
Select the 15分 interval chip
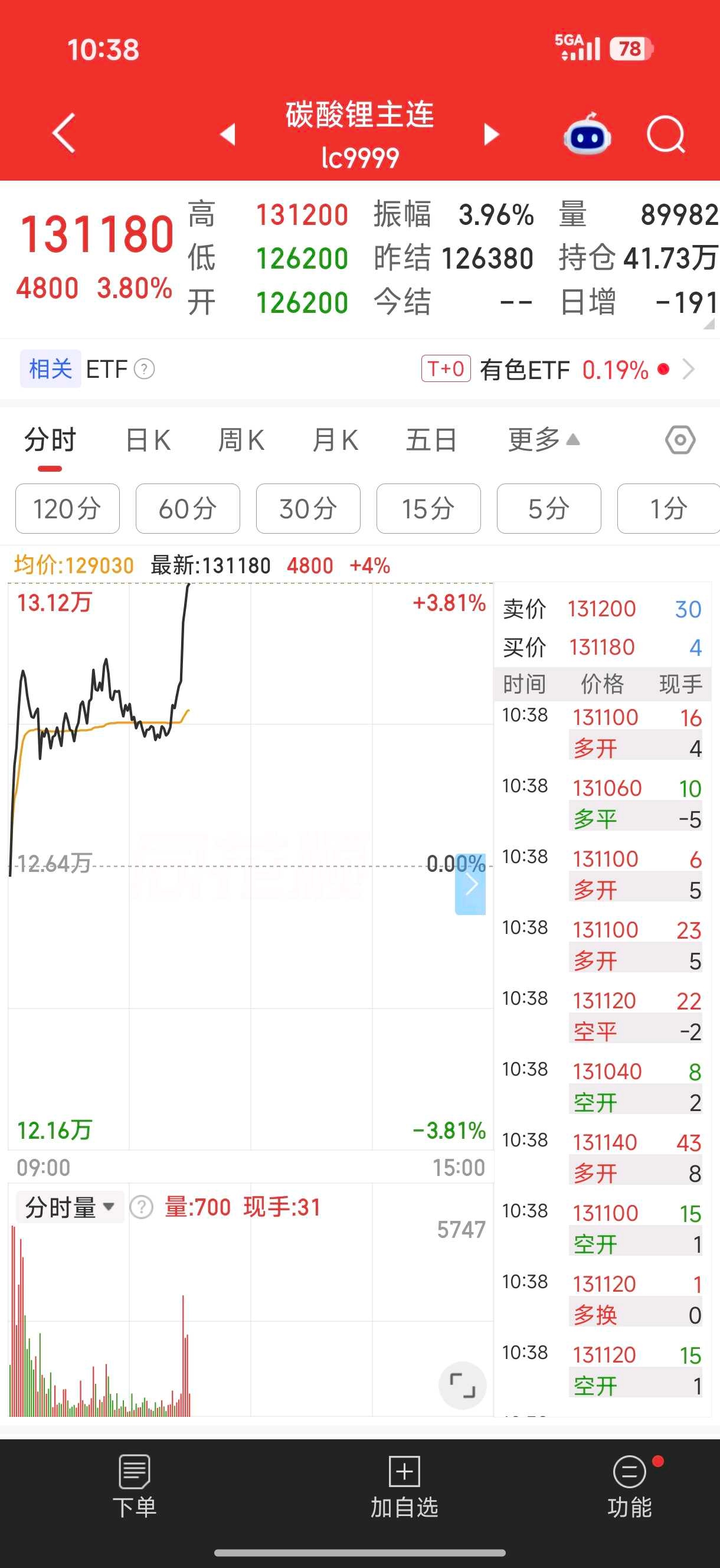point(428,509)
